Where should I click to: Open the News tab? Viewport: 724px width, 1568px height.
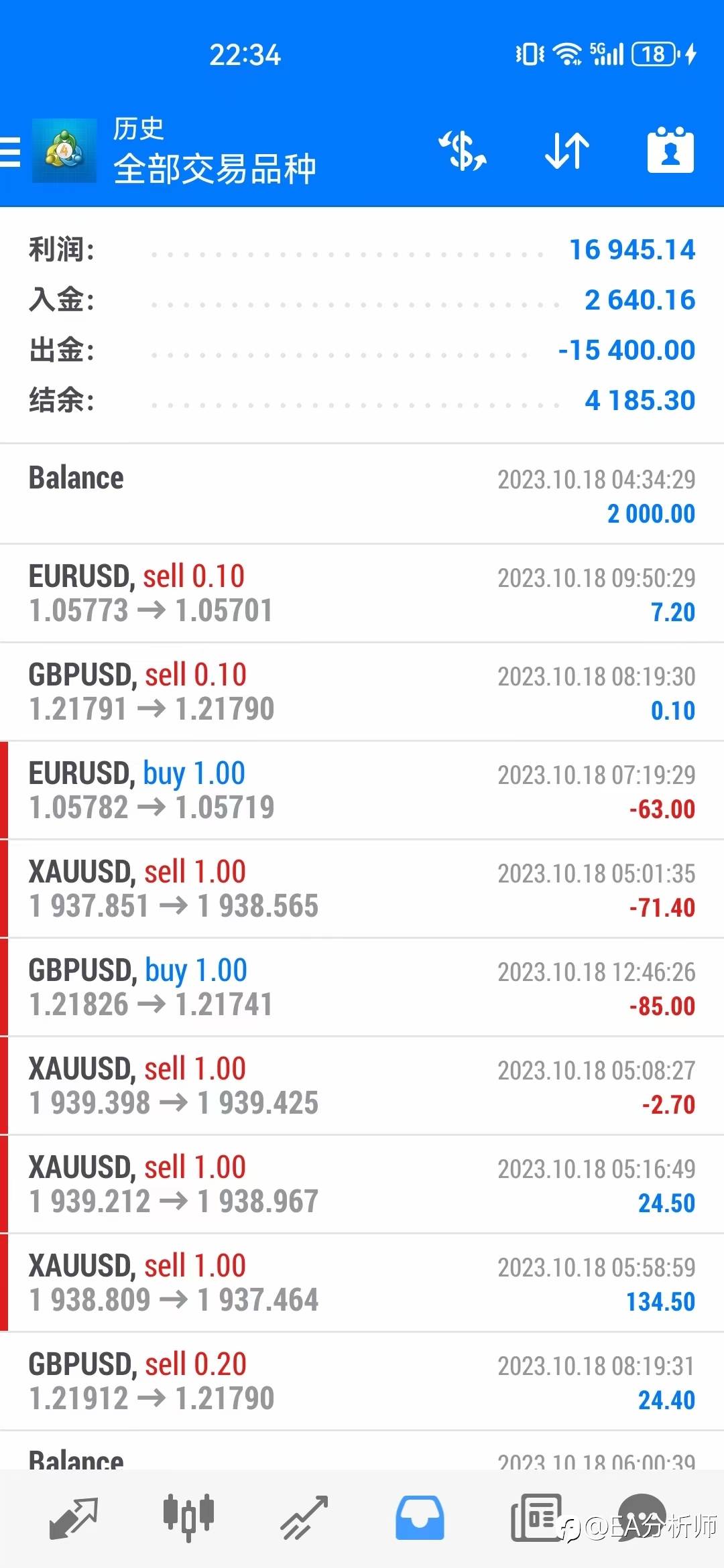[x=536, y=1518]
